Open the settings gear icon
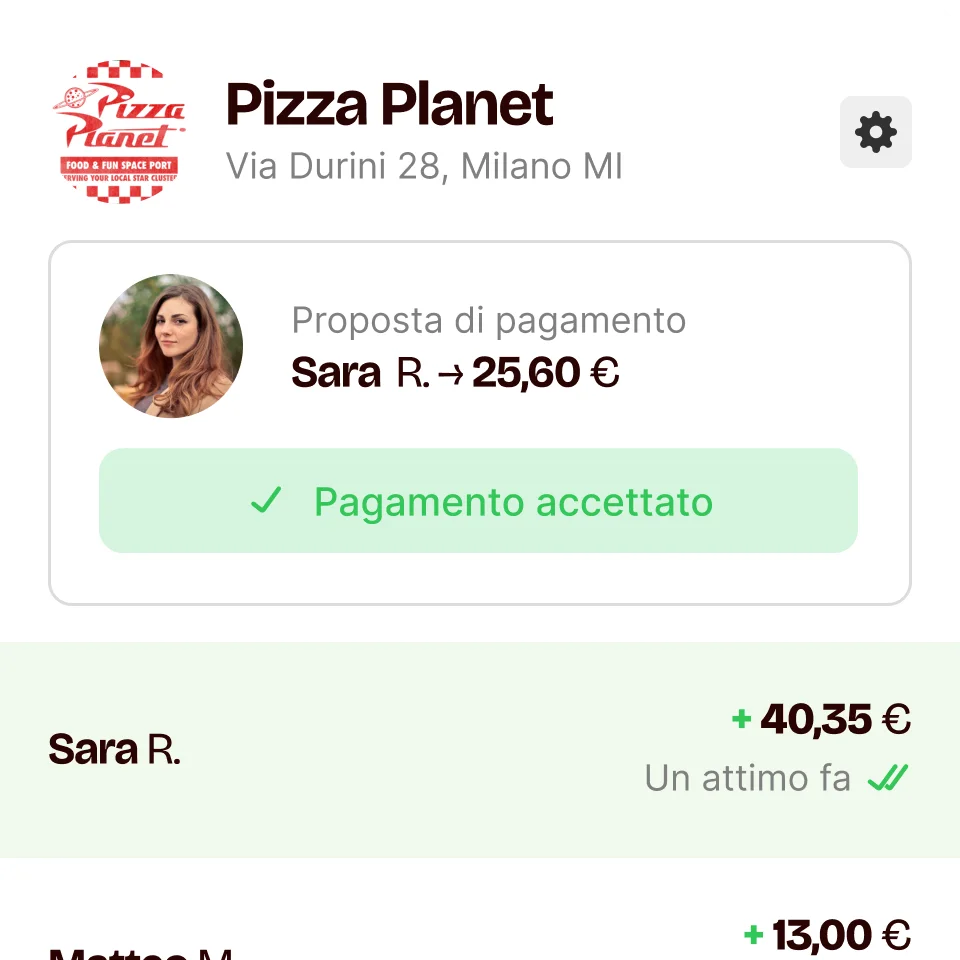The height and width of the screenshot is (960, 960). [x=875, y=132]
